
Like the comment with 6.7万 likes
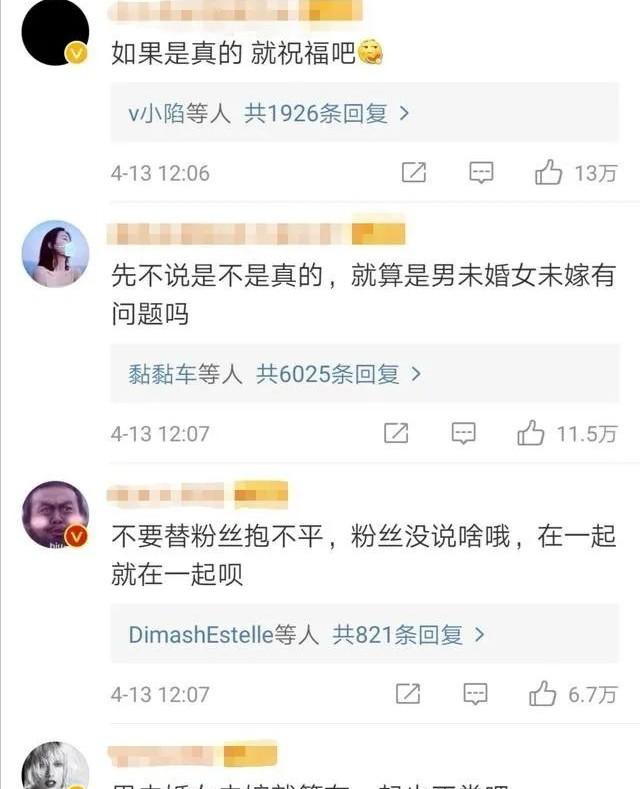pyautogui.click(x=543, y=693)
